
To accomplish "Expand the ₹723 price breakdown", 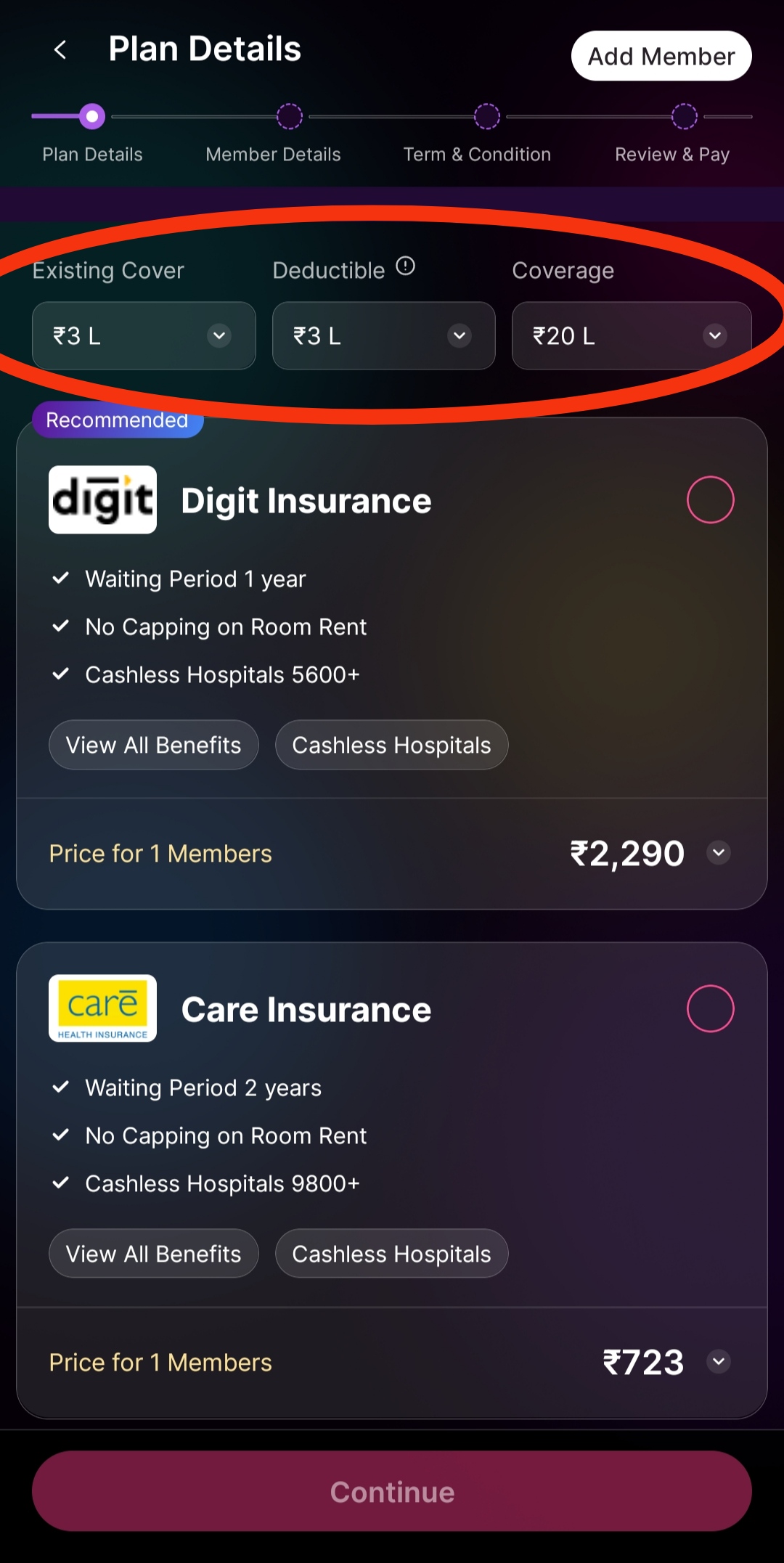I will (719, 1361).
